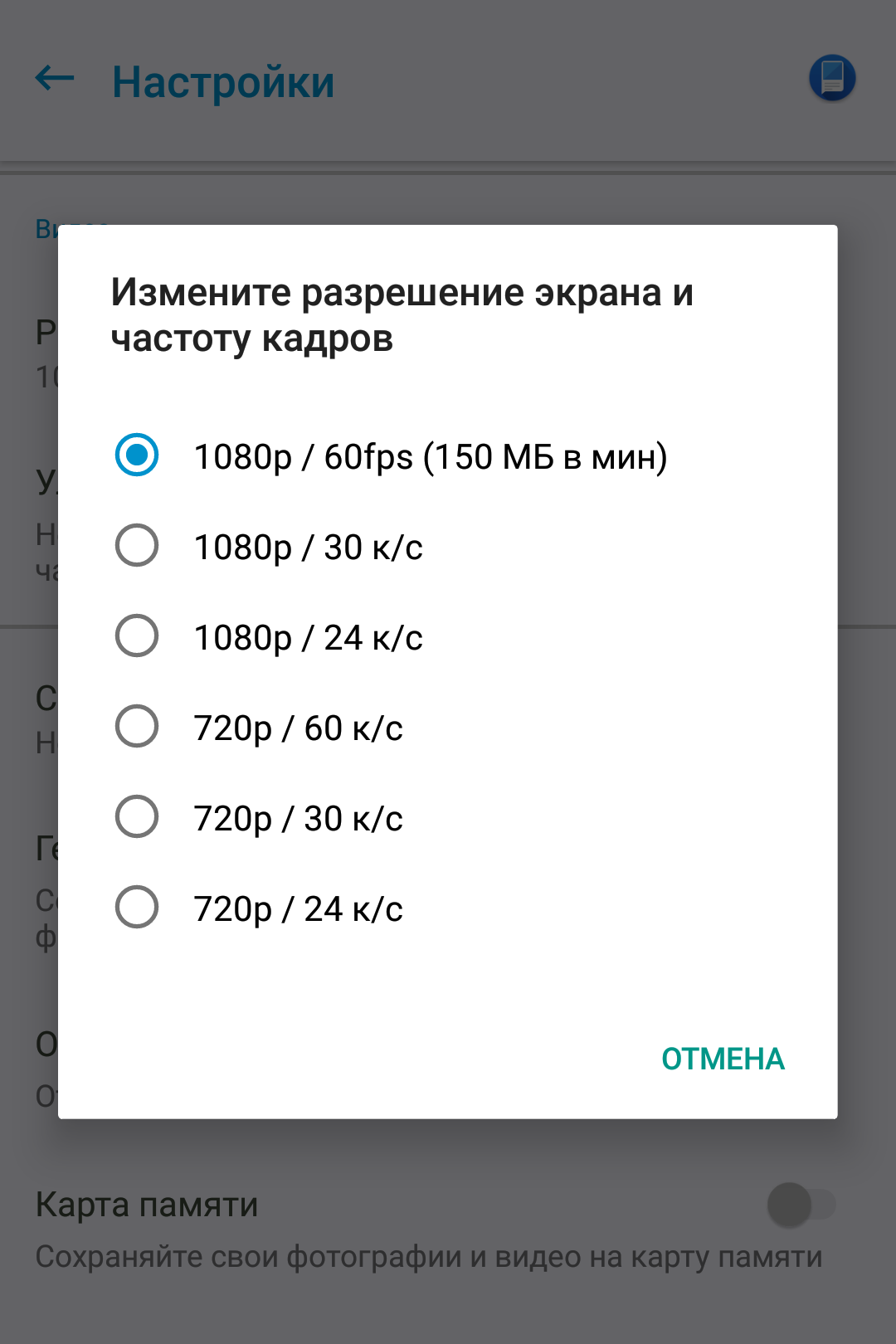Switch to 720p / 24 к/с
The image size is (896, 1344).
pos(448,908)
